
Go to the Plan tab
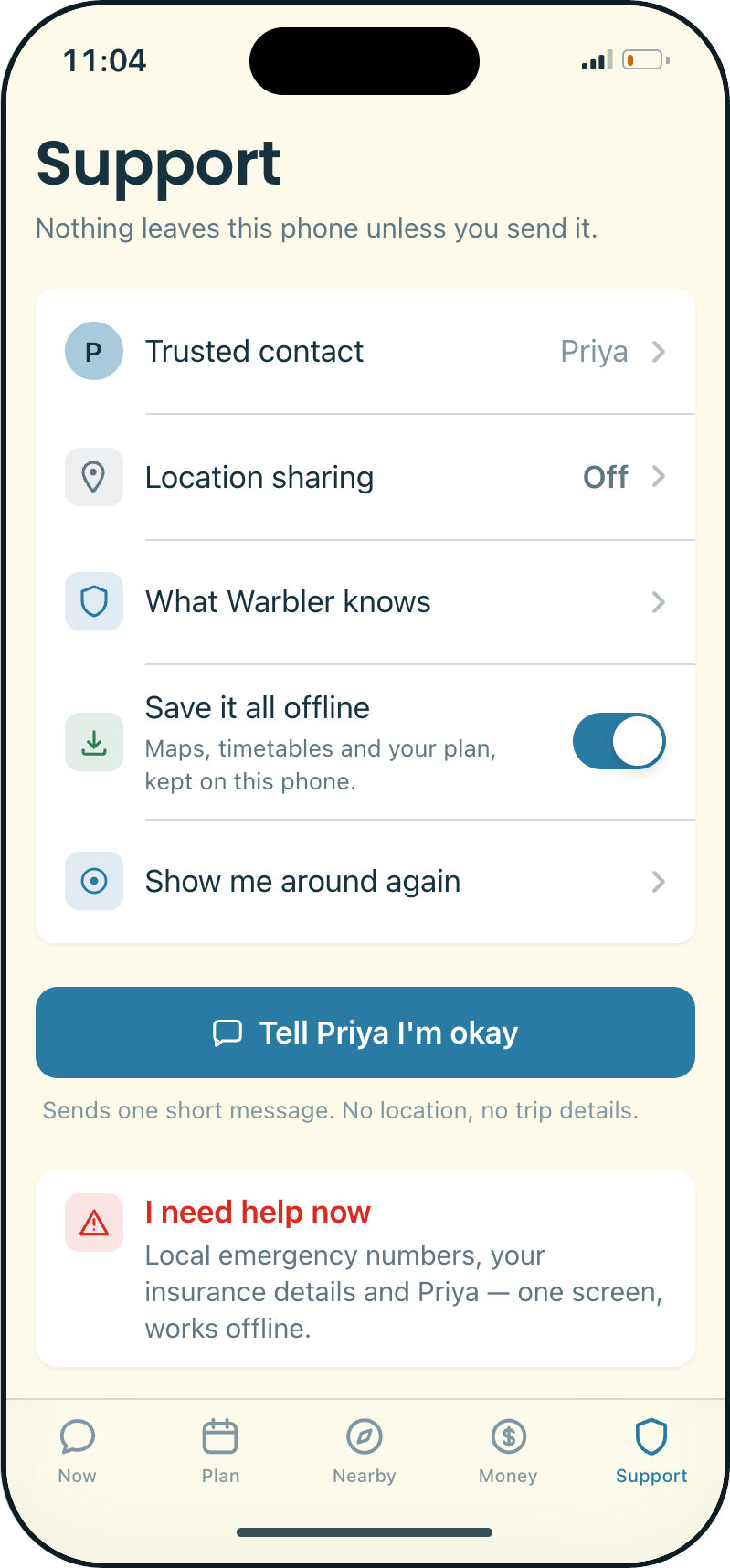(221, 1451)
